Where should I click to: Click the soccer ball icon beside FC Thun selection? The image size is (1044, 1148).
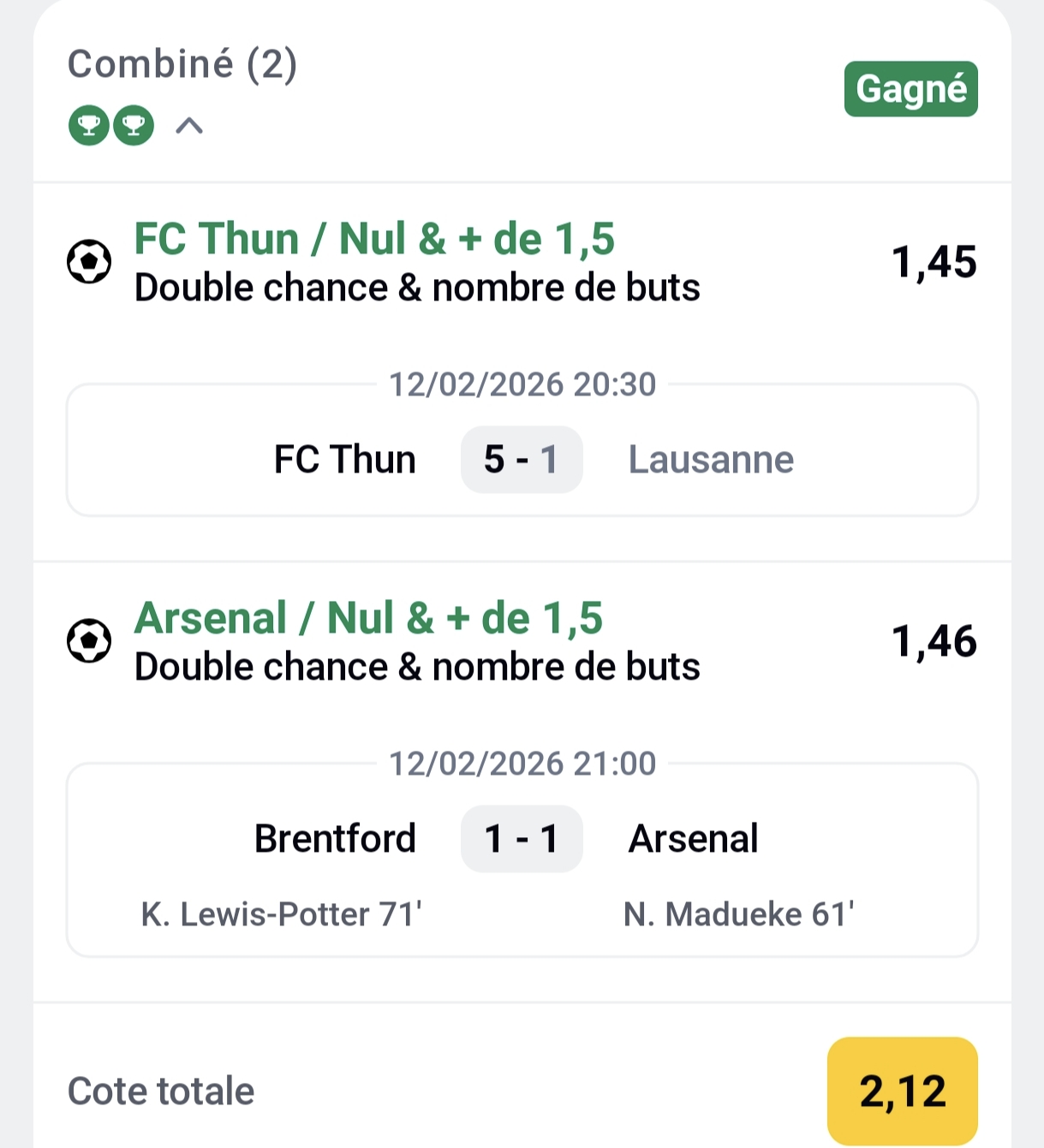point(87,262)
